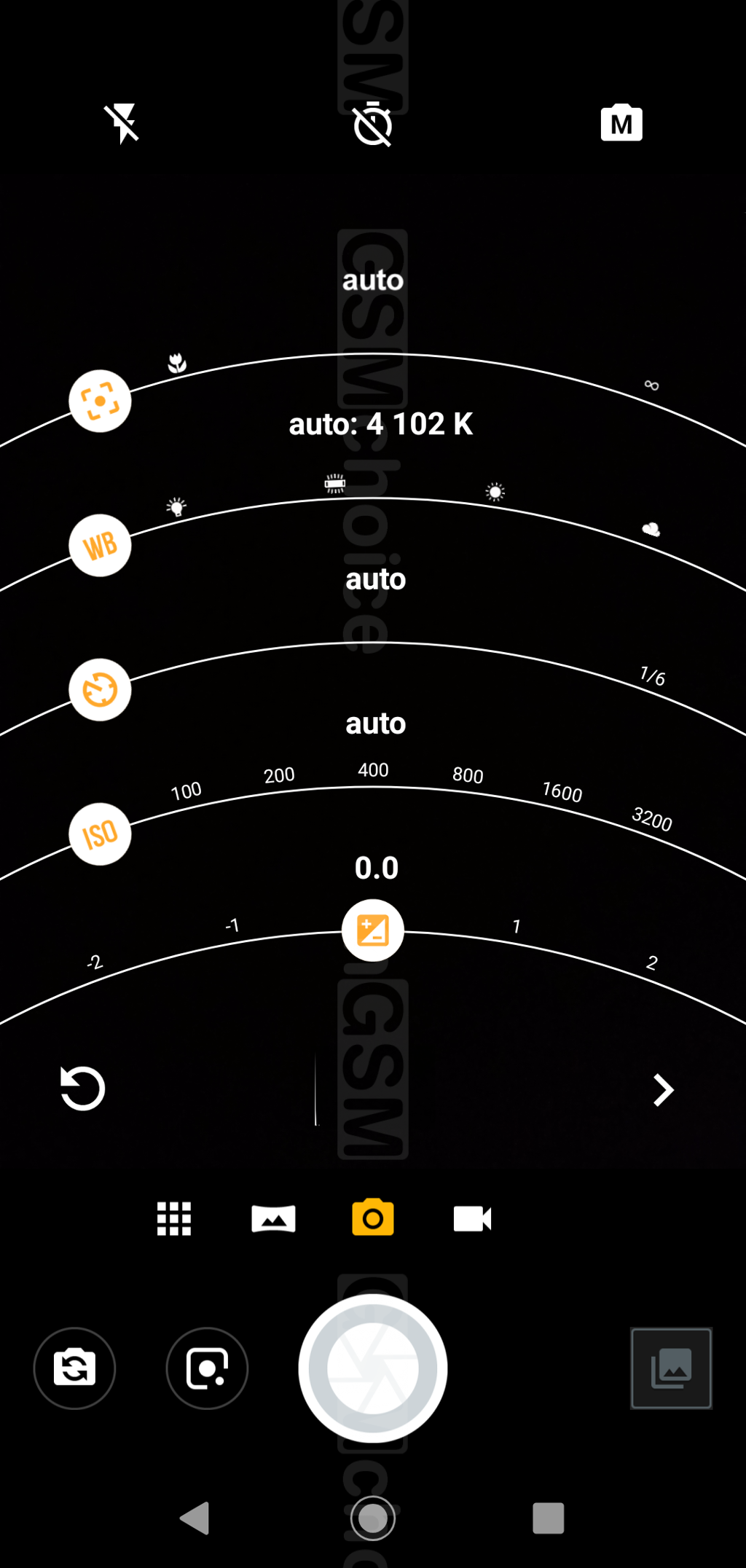Image resolution: width=746 pixels, height=1568 pixels.
Task: Tap the focus slider handle
Action: [x=100, y=401]
